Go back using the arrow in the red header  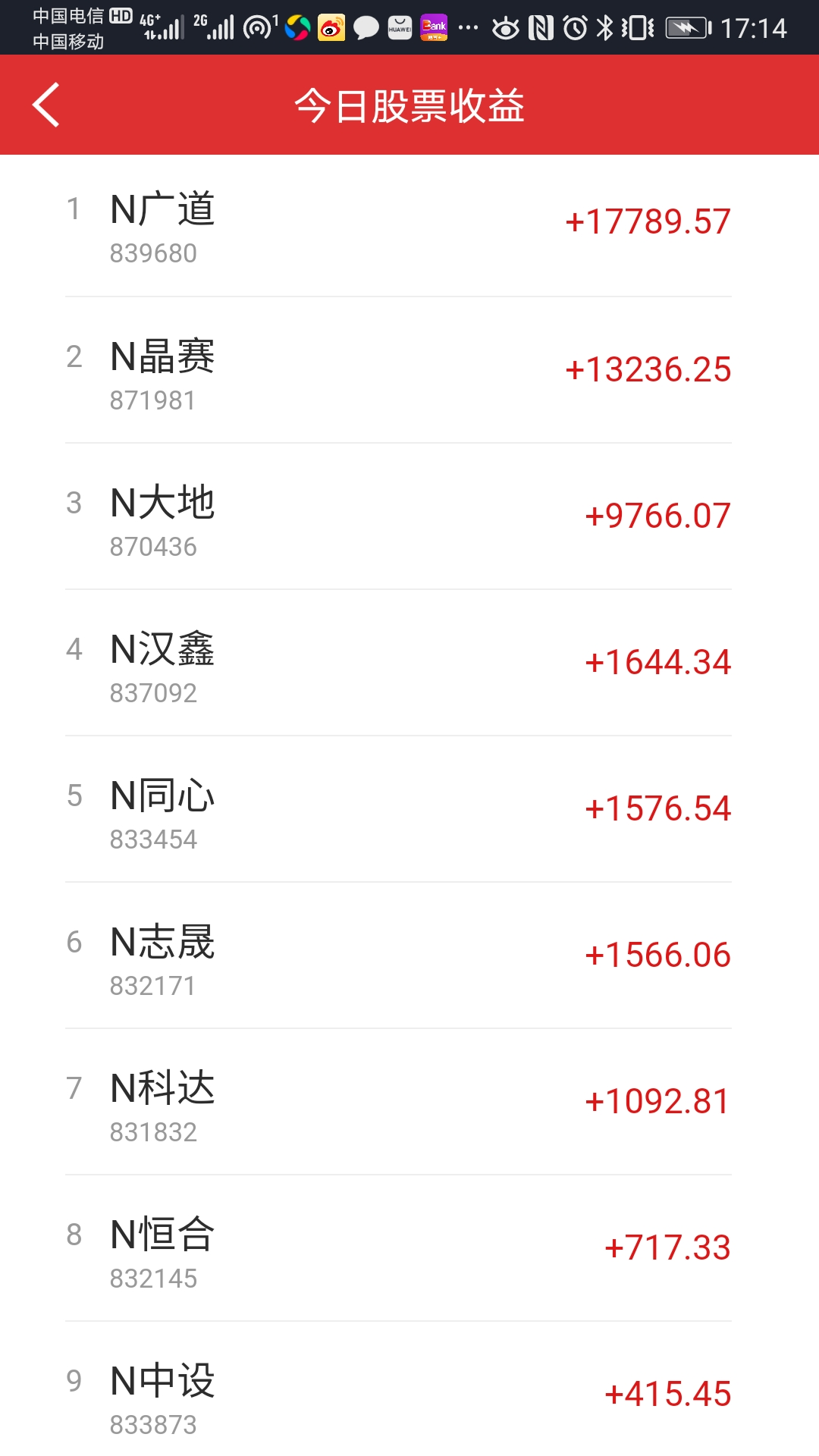(46, 105)
